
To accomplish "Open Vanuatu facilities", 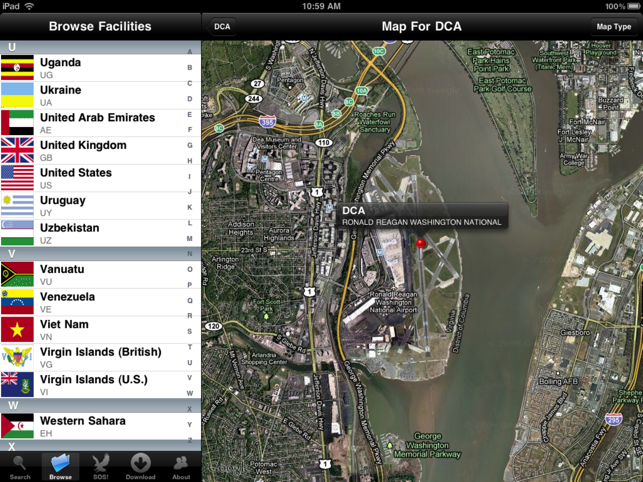I will coord(100,275).
